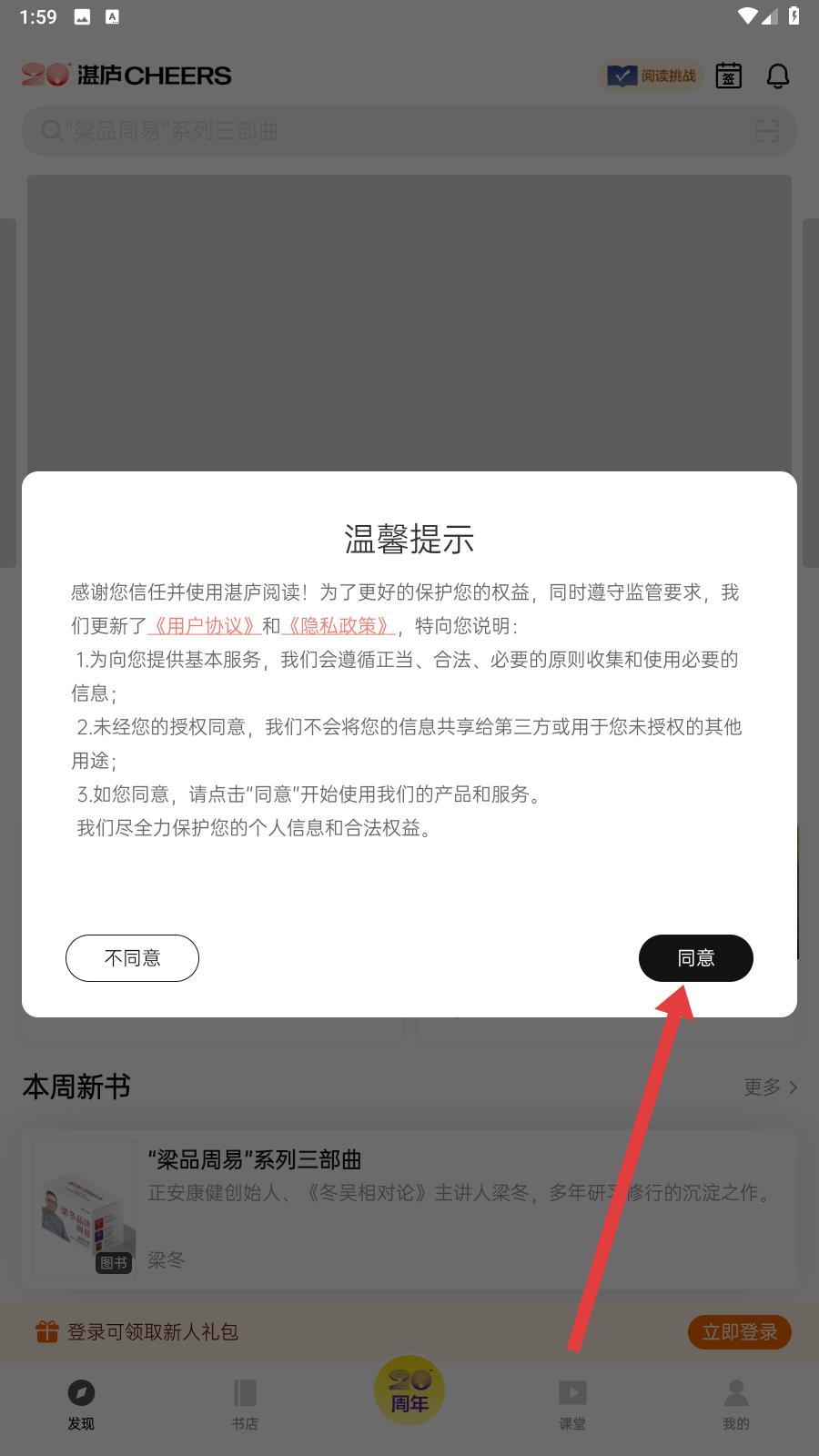Switch to the 书店 tab

tap(245, 1404)
